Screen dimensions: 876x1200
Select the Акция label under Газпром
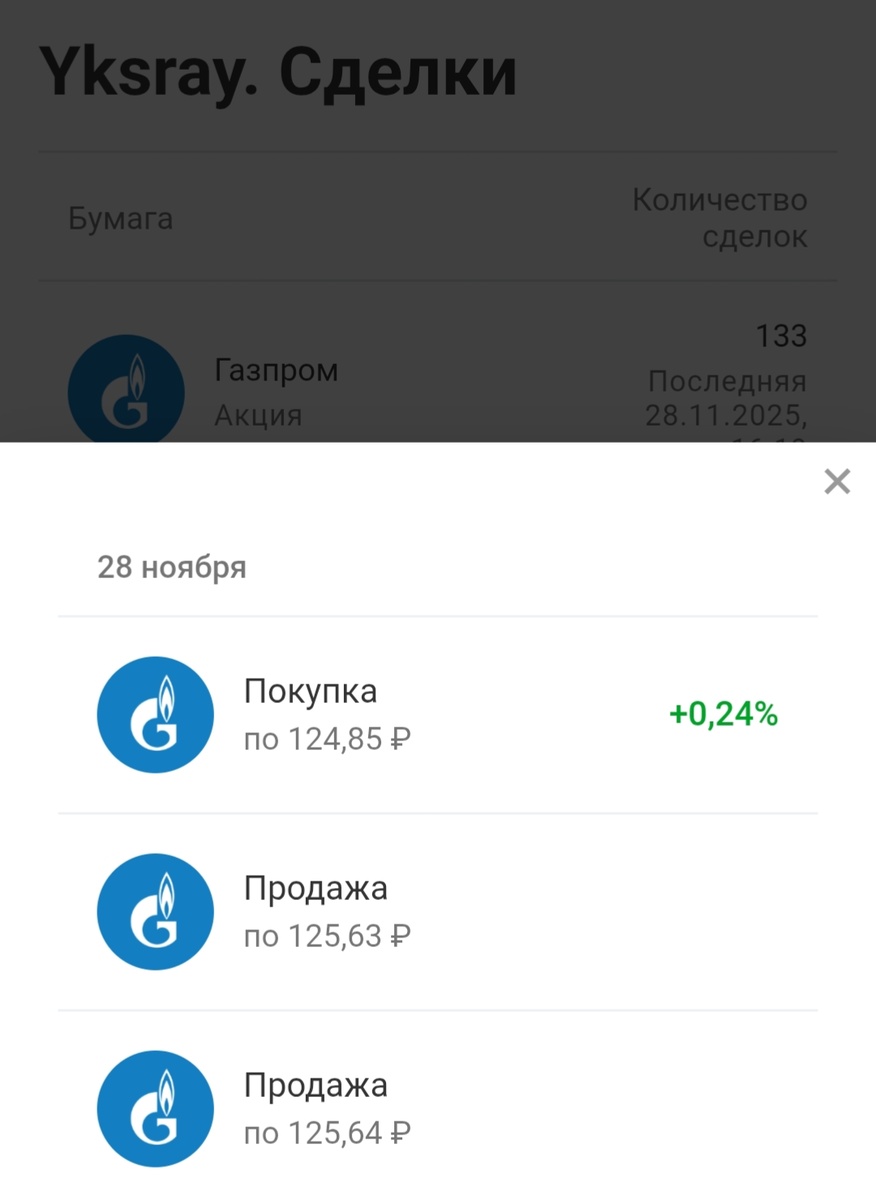[x=257, y=415]
